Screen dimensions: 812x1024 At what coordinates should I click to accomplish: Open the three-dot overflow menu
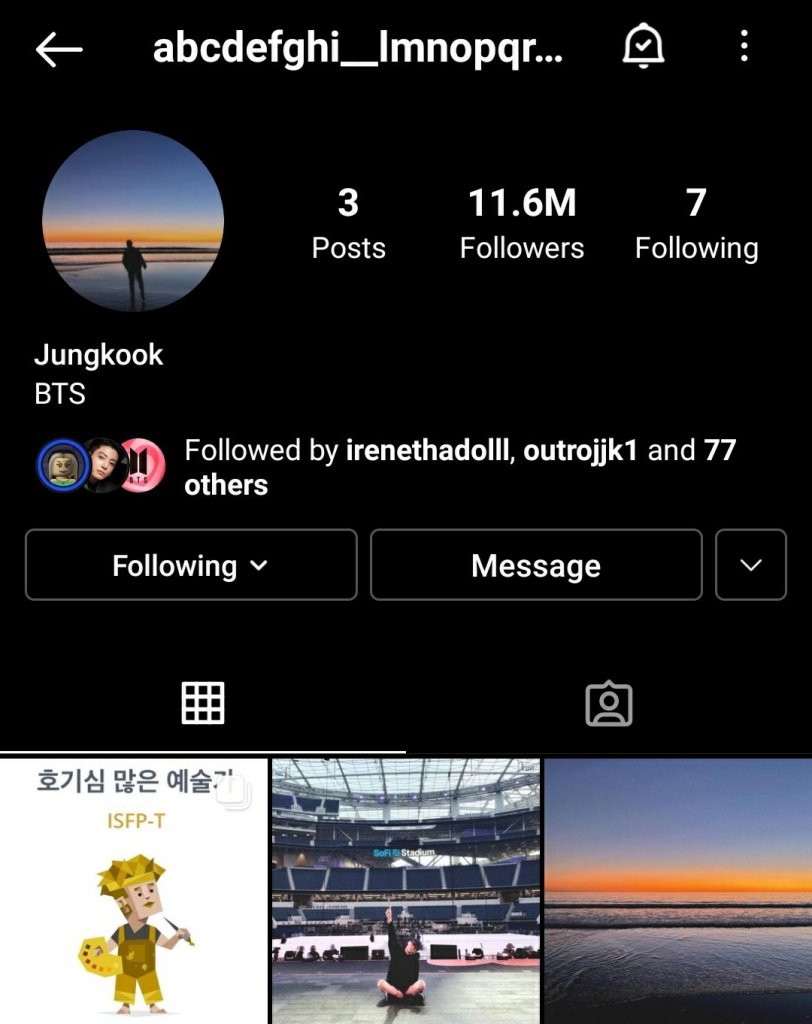click(744, 47)
